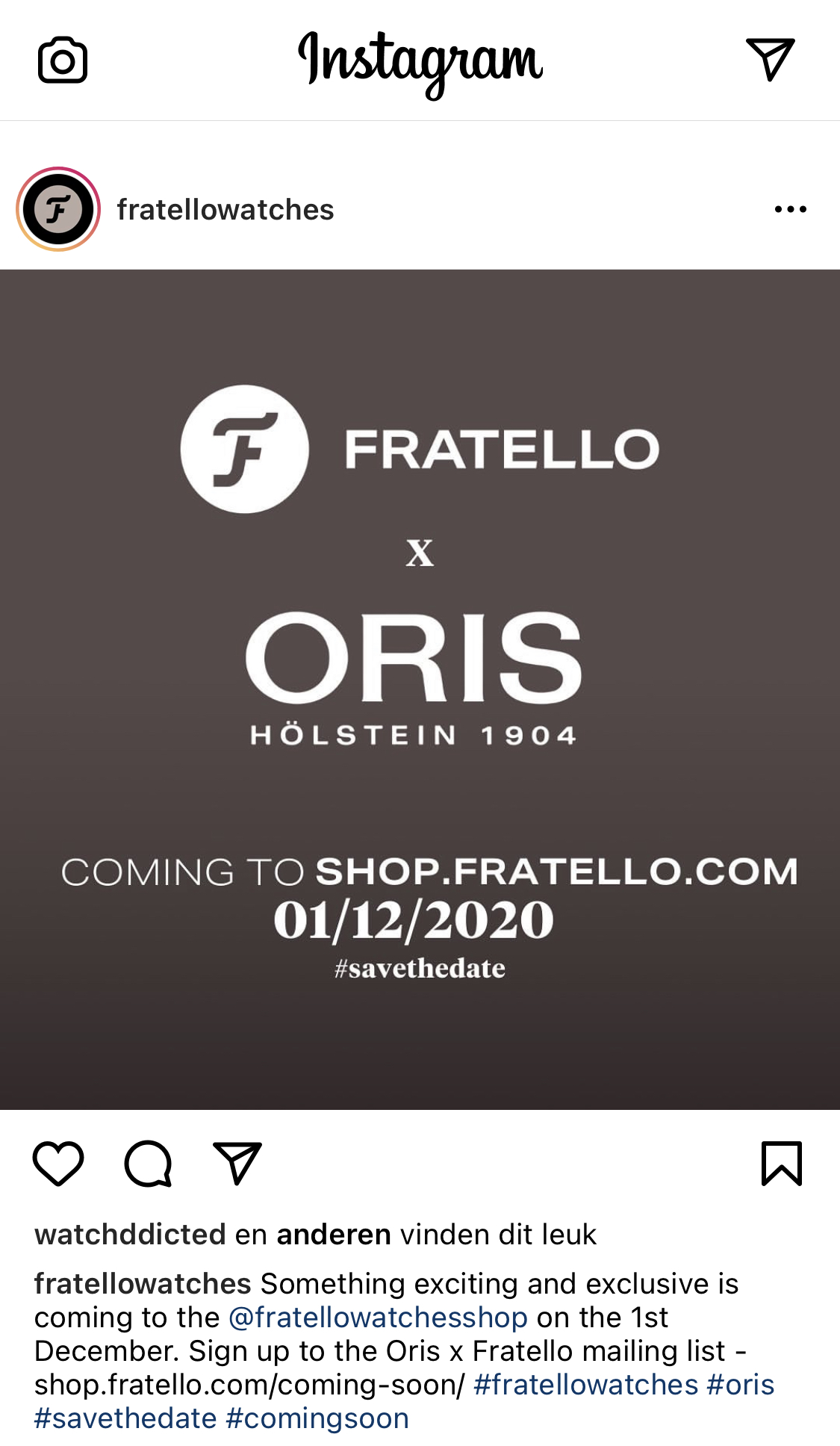This screenshot has height=1446, width=840.
Task: Open the three-dot post options menu
Action: 791,209
